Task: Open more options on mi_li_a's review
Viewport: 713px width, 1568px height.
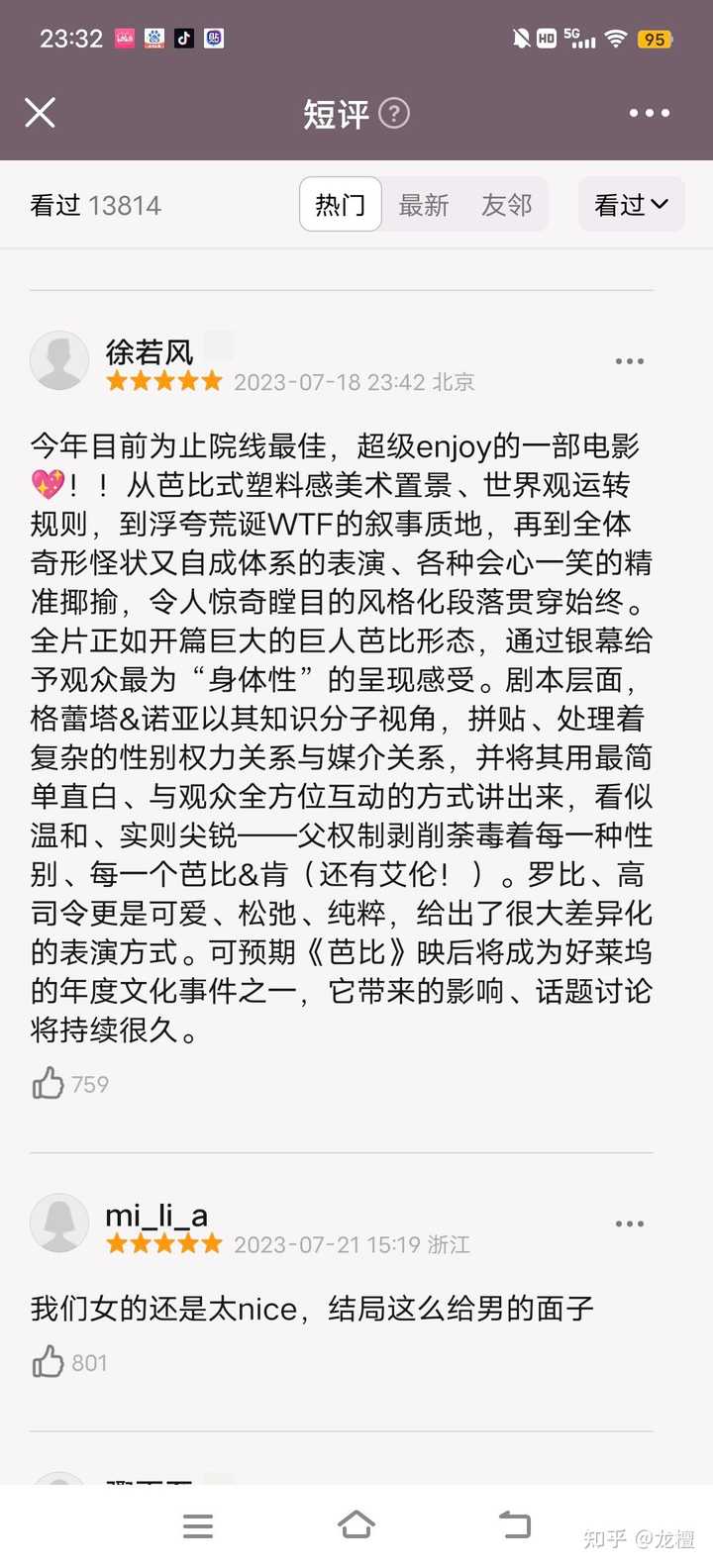Action: click(x=630, y=1224)
